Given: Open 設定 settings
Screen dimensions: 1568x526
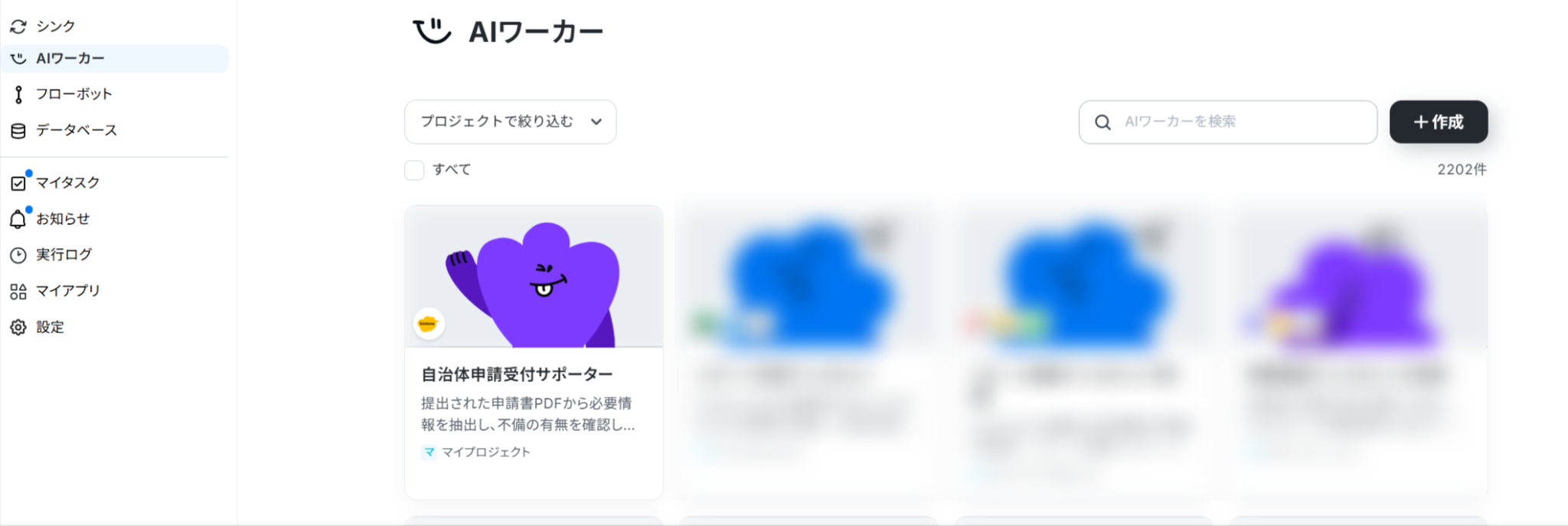Looking at the screenshot, I should (115, 327).
